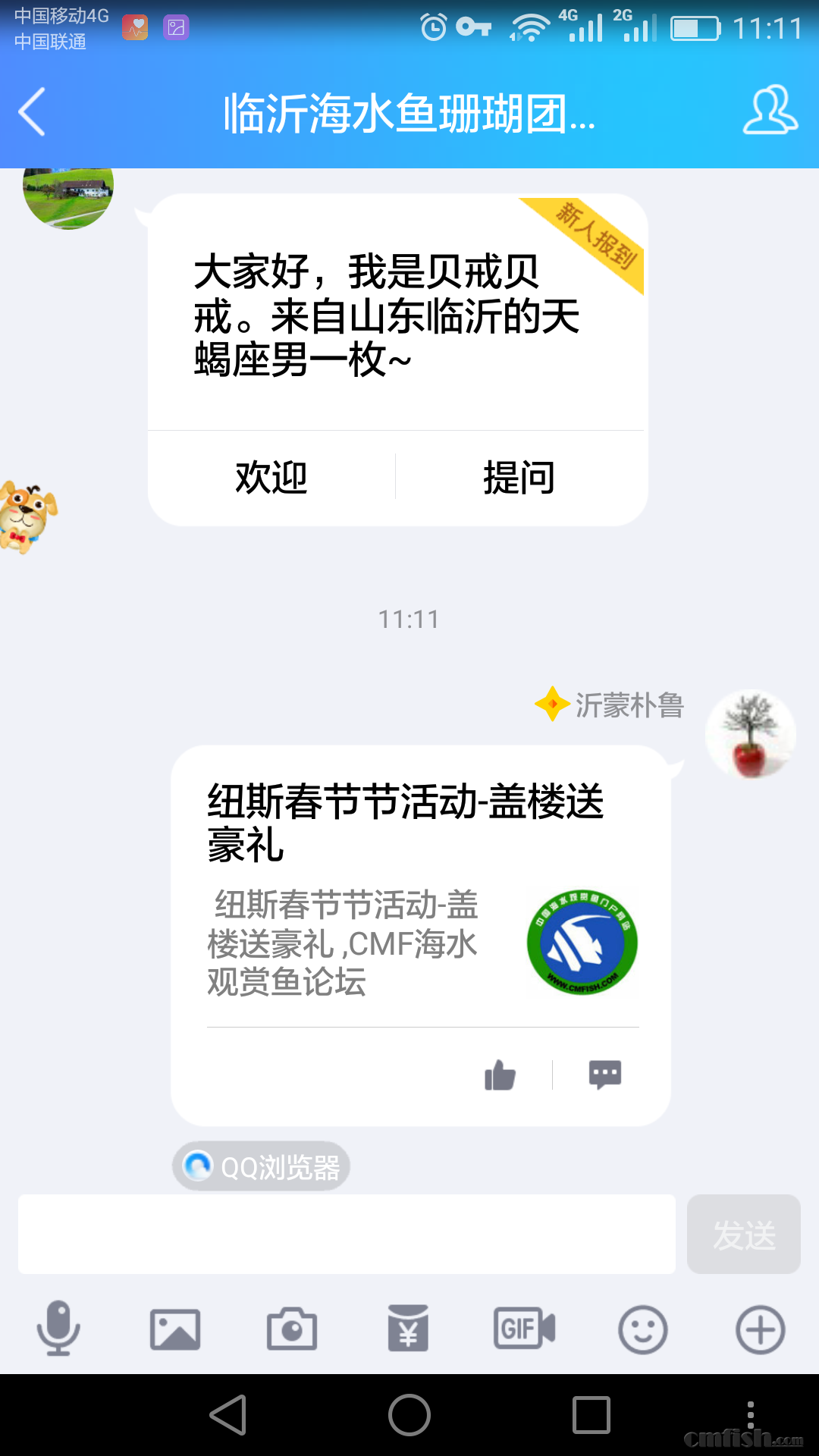Like the 纽斯春节节活动 shared card
Viewport: 819px width, 1456px height.
pos(500,1075)
